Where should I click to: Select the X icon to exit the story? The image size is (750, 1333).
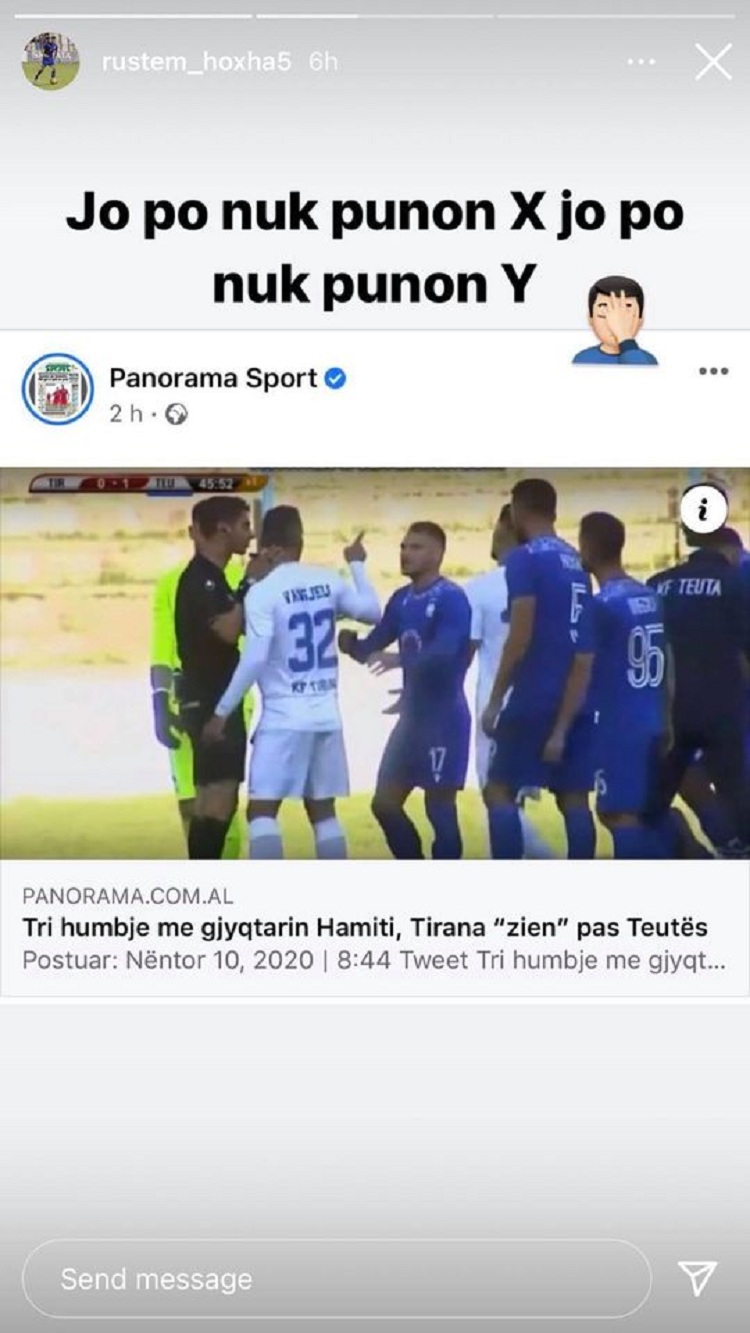click(x=714, y=60)
